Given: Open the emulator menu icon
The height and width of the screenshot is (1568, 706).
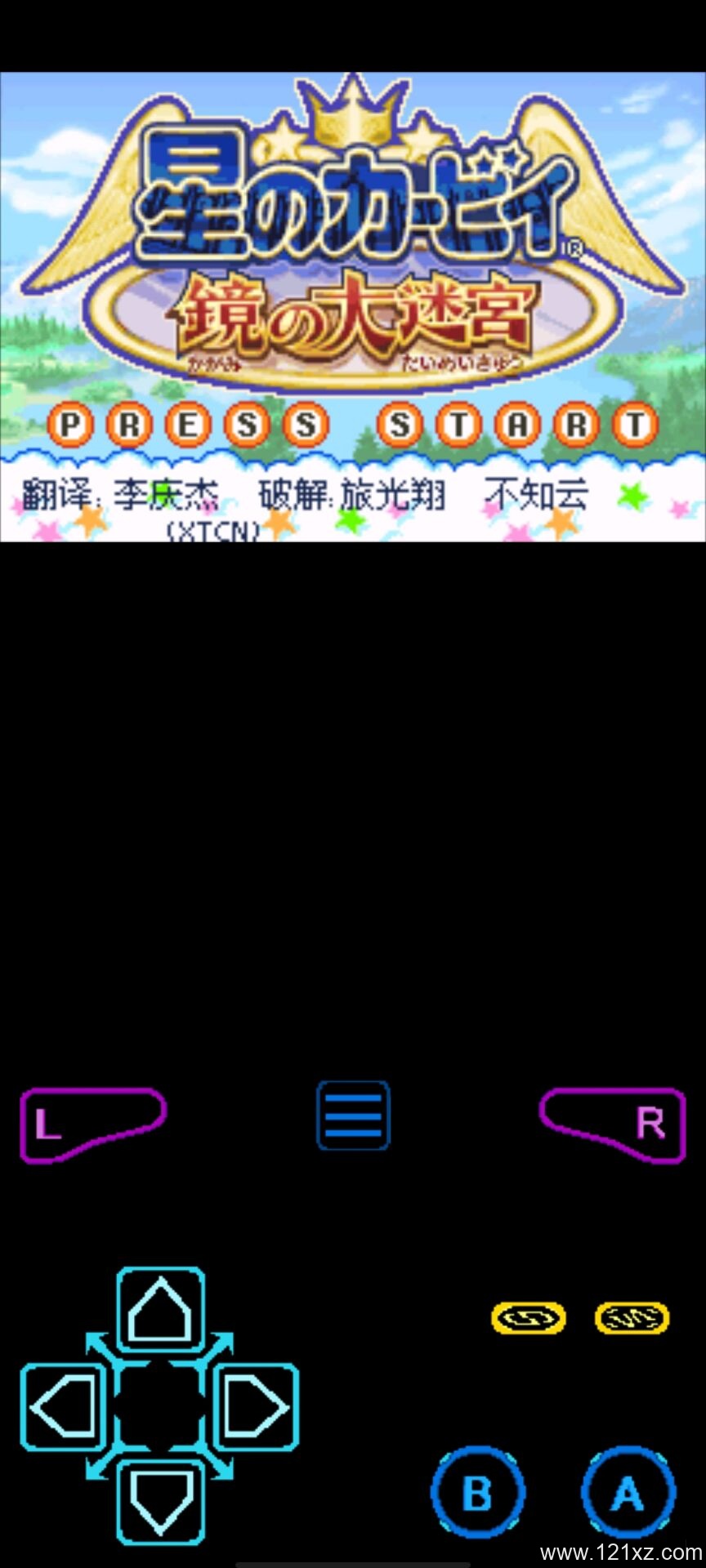Looking at the screenshot, I should (x=353, y=1116).
